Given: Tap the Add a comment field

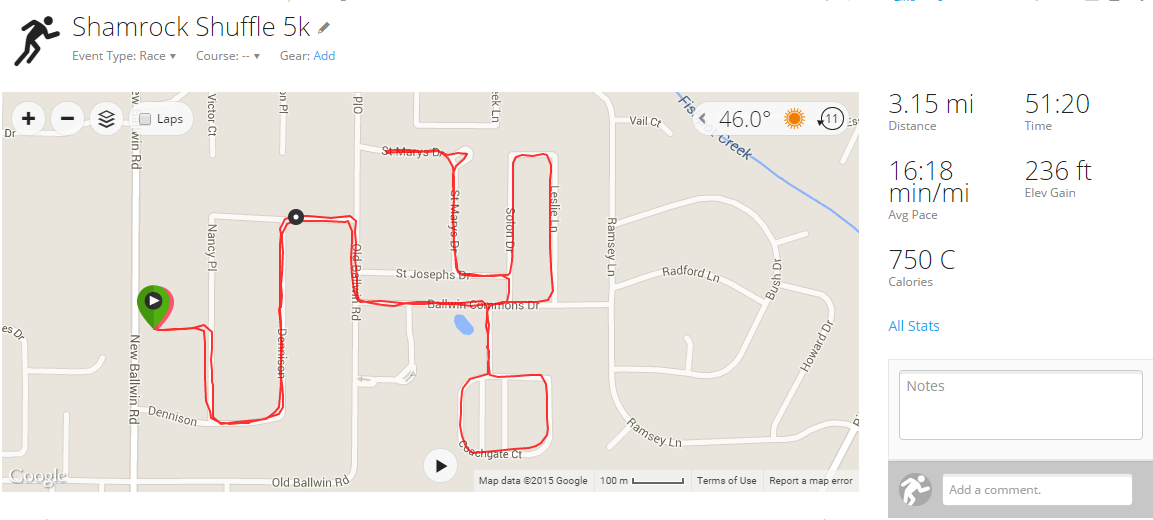Looking at the screenshot, I should (1036, 490).
